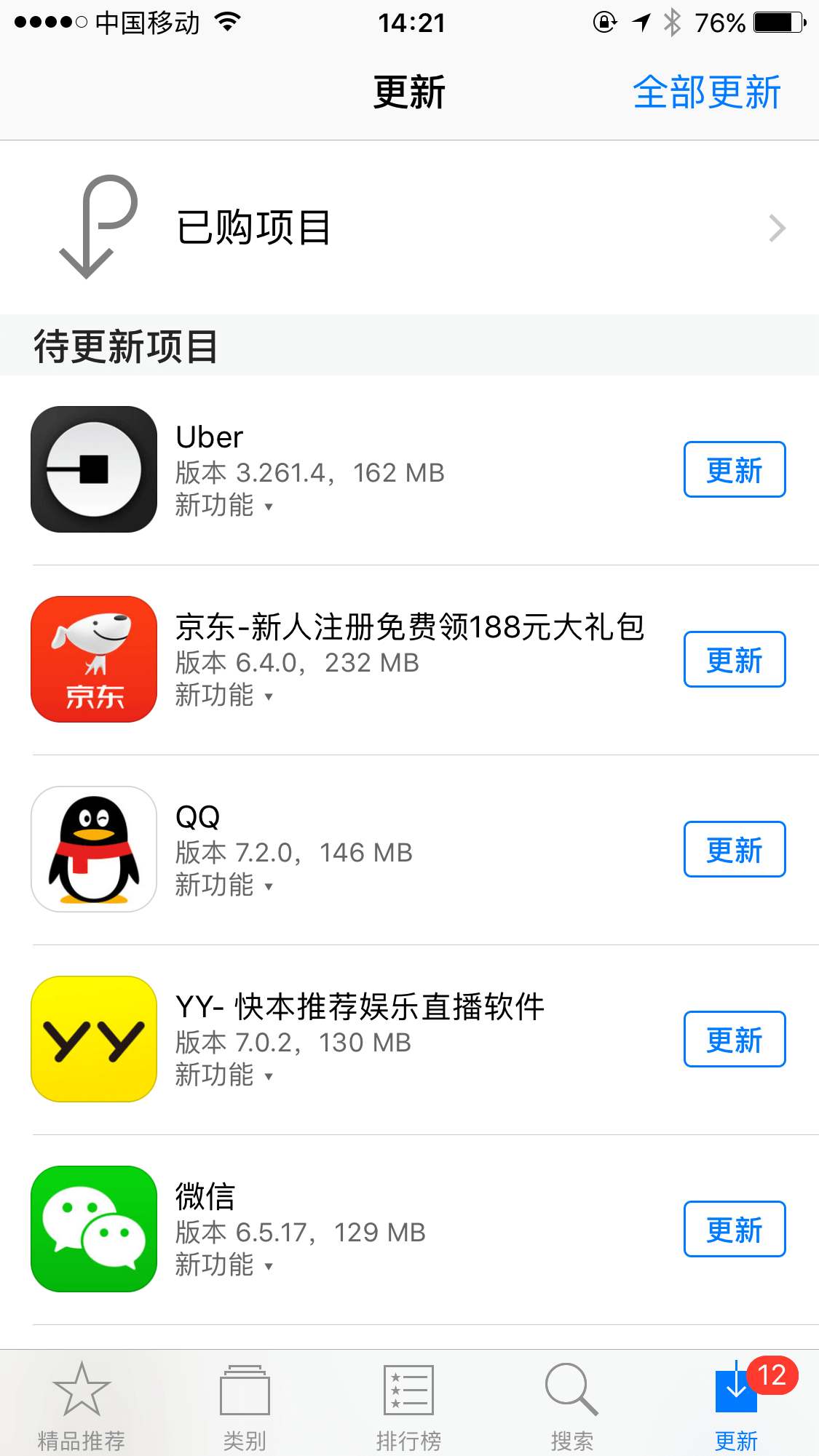Show 新功能 details for QQ

(x=224, y=885)
